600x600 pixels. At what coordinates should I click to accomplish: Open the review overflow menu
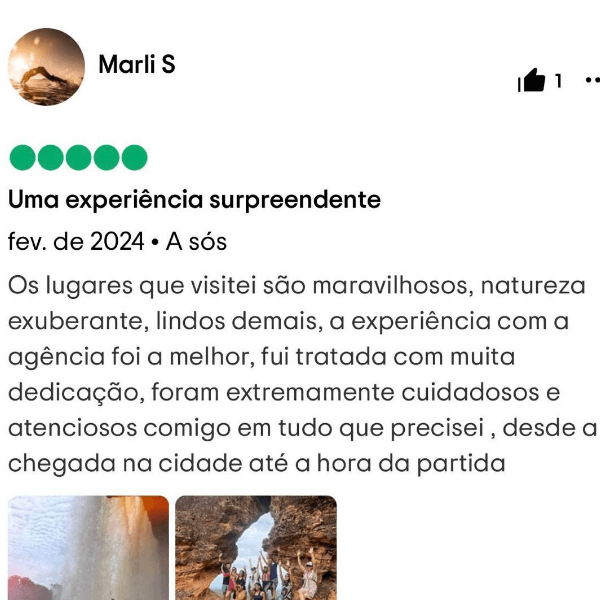591,81
